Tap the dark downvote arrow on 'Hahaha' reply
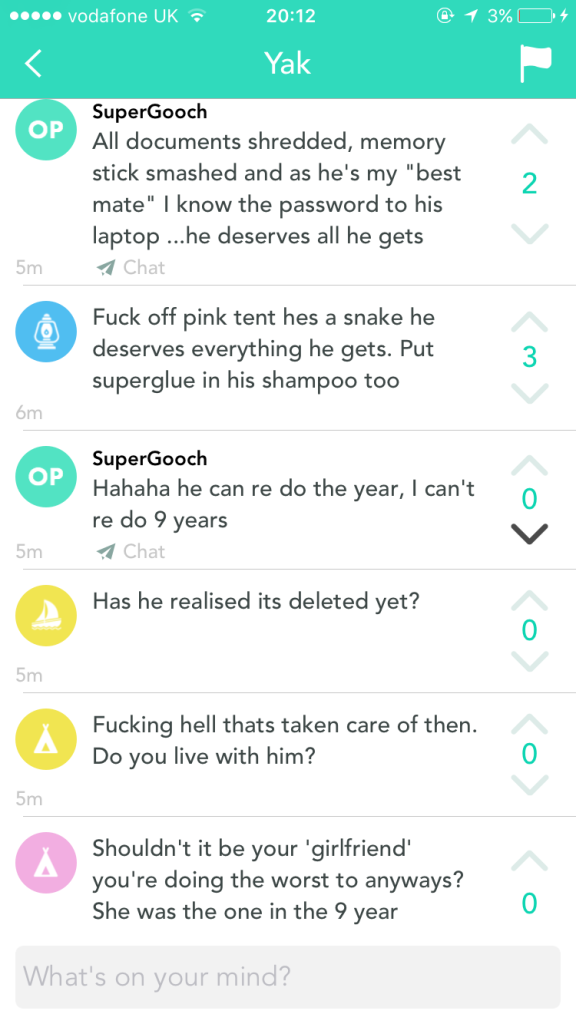The image size is (576, 1024). pyautogui.click(x=530, y=534)
